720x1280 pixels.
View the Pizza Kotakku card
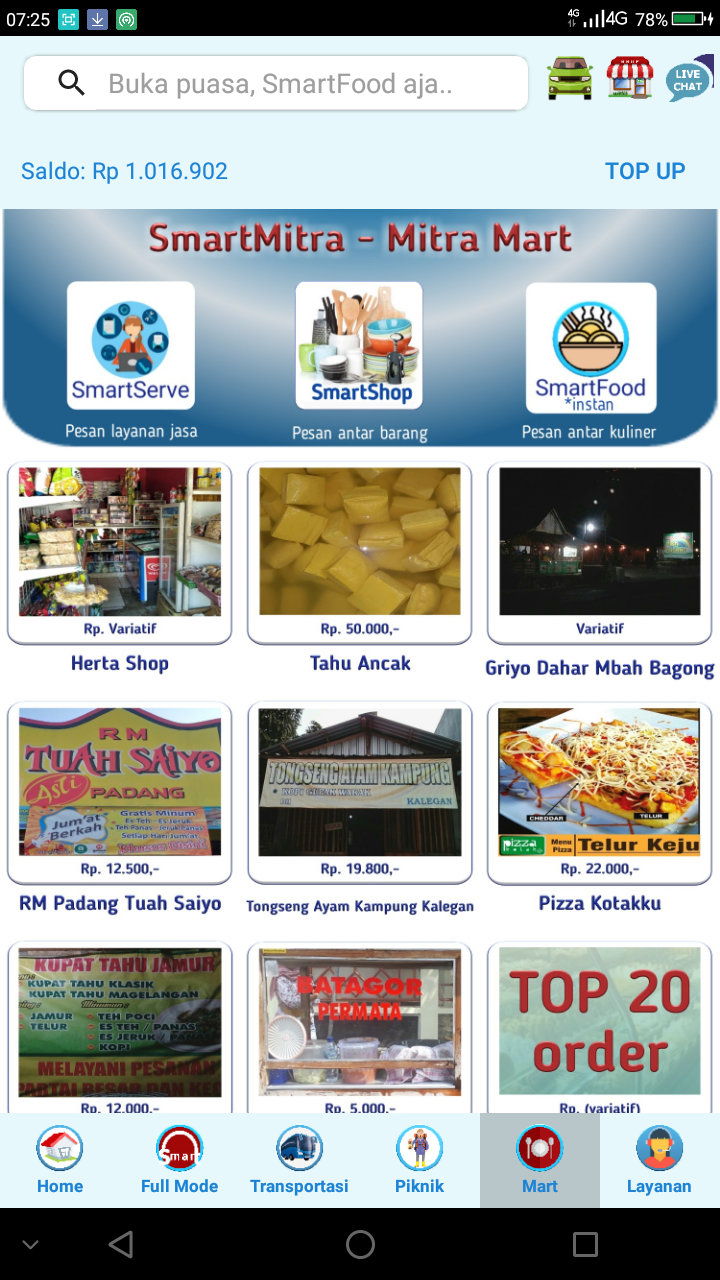(x=600, y=792)
